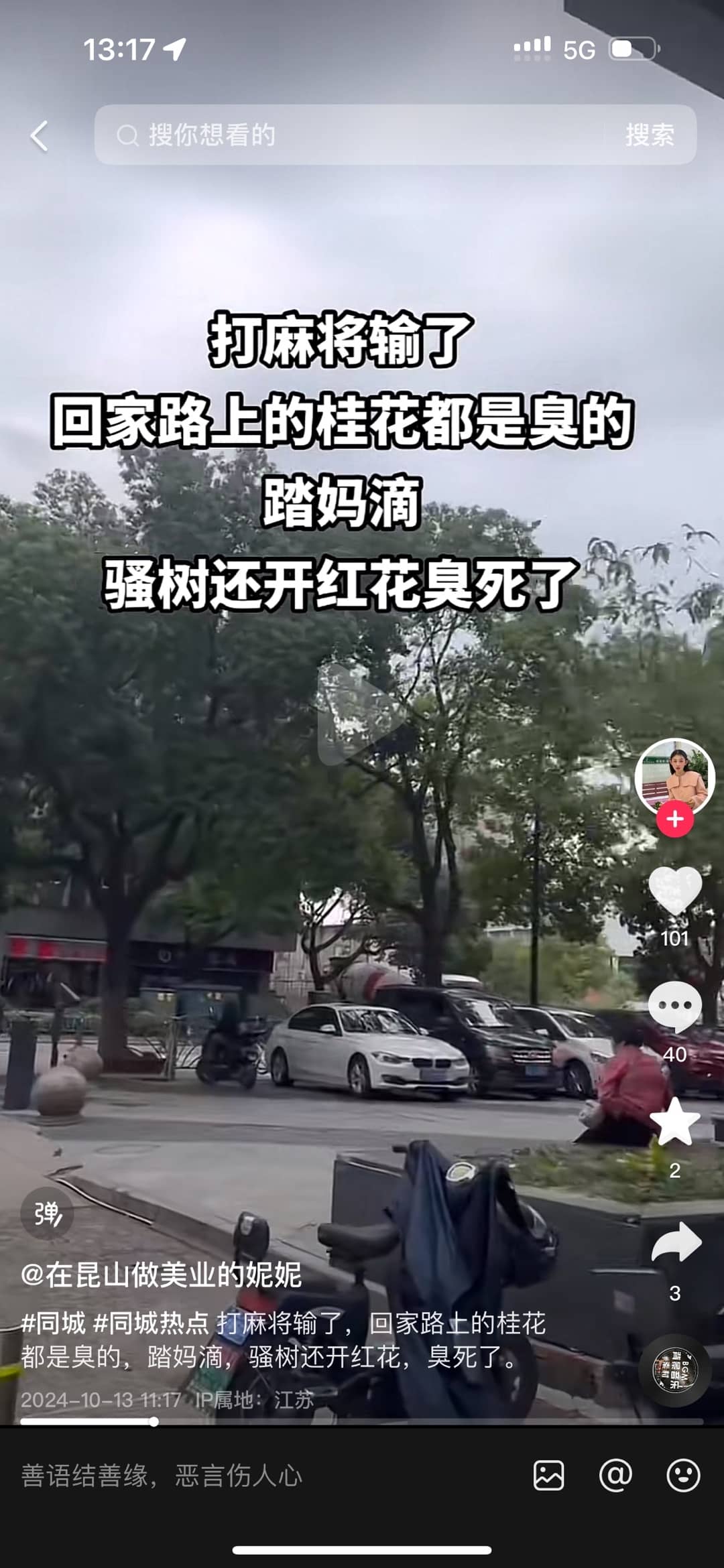Screen dimensions: 724x1568
Task: Like this video with the heart
Action: coord(674,891)
